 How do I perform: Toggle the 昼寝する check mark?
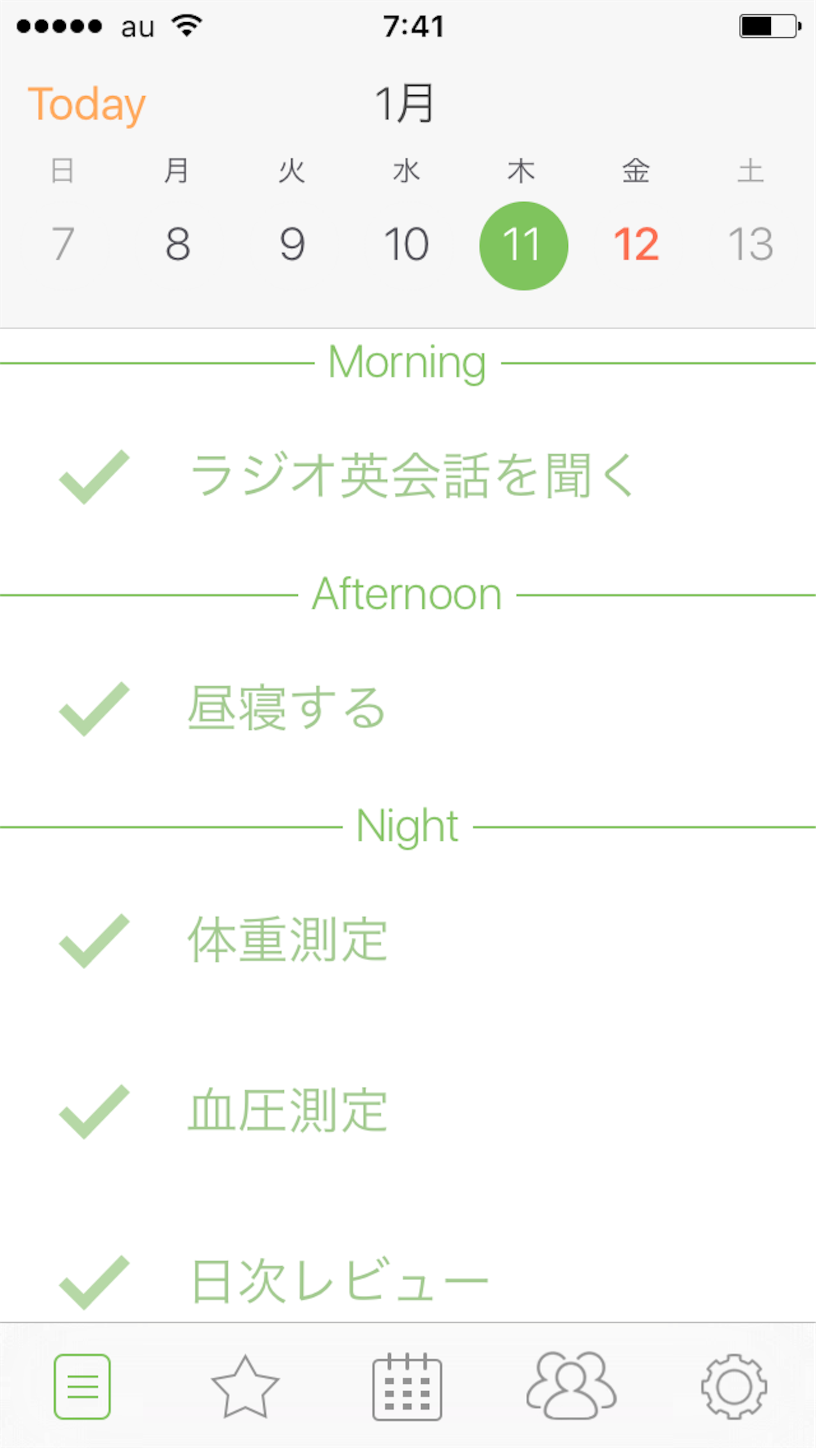(94, 708)
